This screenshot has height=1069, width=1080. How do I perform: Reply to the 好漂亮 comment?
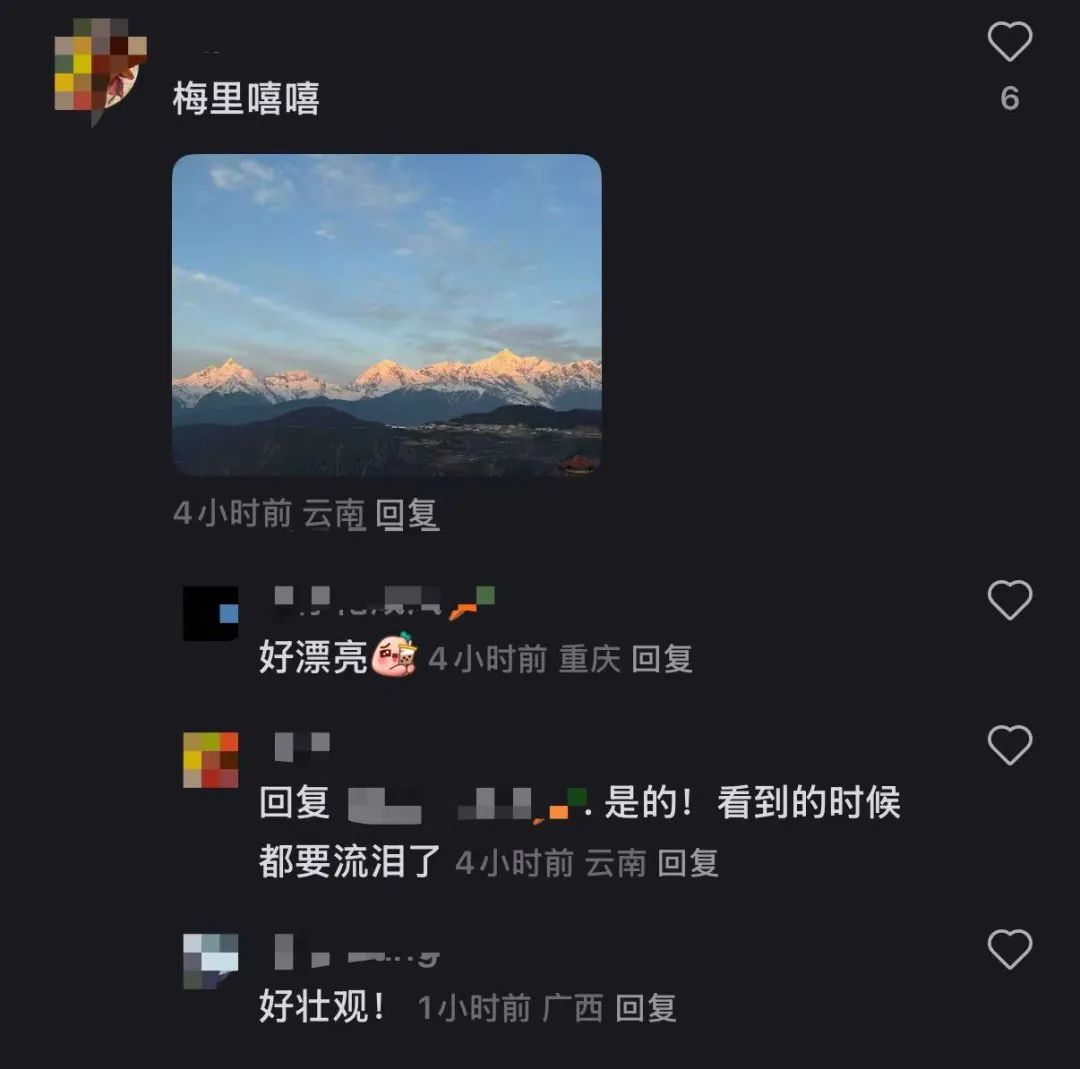tap(662, 660)
